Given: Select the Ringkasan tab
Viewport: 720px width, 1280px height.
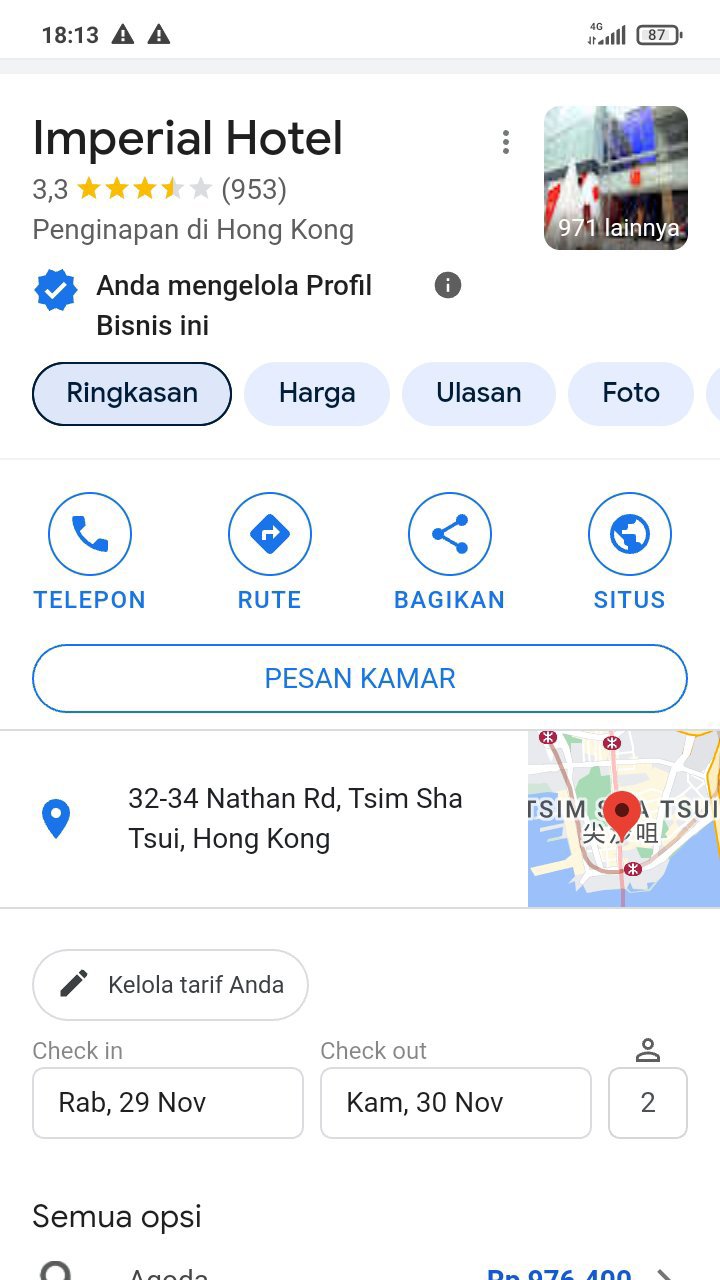Looking at the screenshot, I should click(x=132, y=393).
